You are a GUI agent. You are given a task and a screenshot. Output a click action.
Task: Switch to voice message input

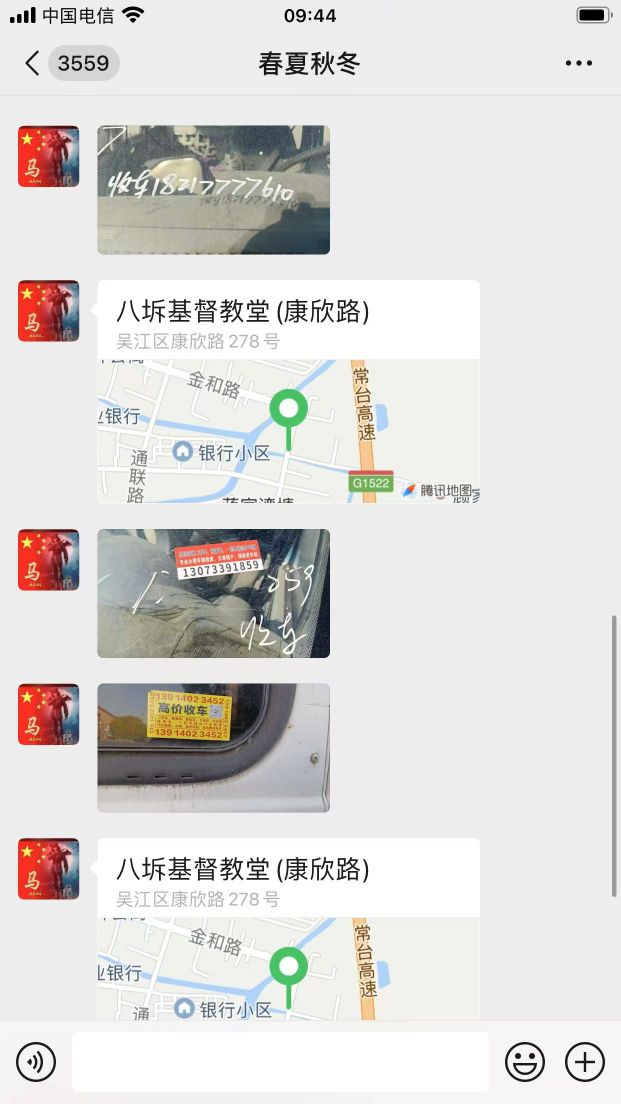pyautogui.click(x=36, y=1061)
